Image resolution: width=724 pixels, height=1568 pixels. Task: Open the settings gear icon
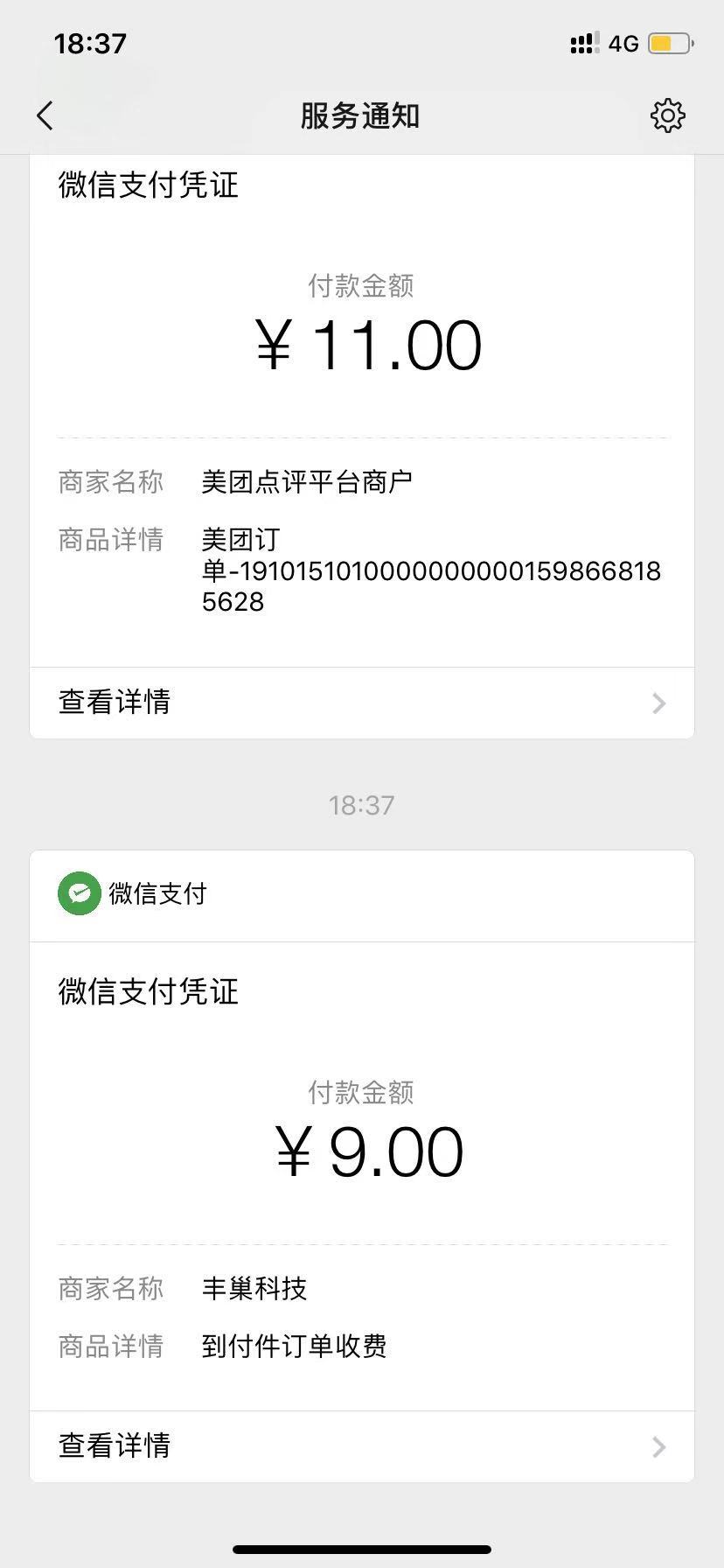[667, 115]
